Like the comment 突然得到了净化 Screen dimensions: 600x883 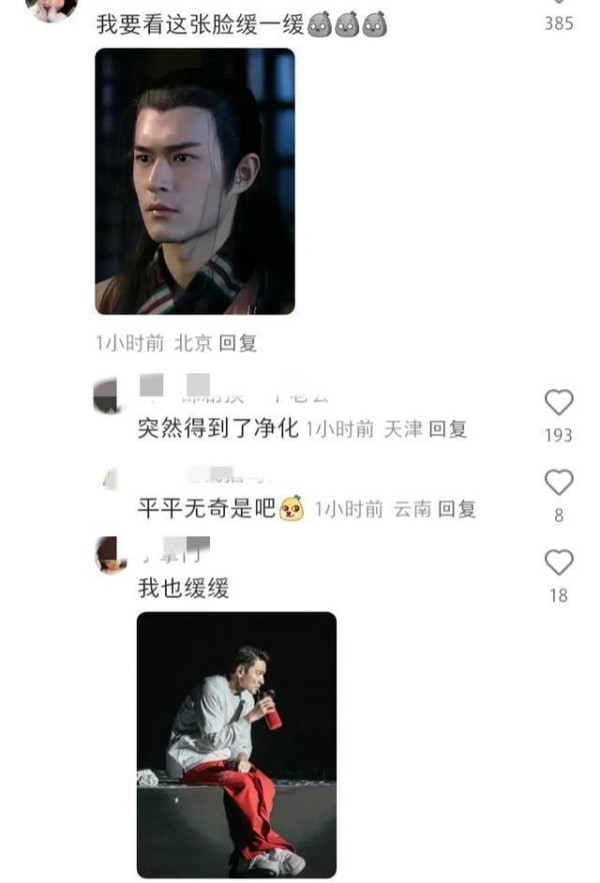tap(559, 403)
